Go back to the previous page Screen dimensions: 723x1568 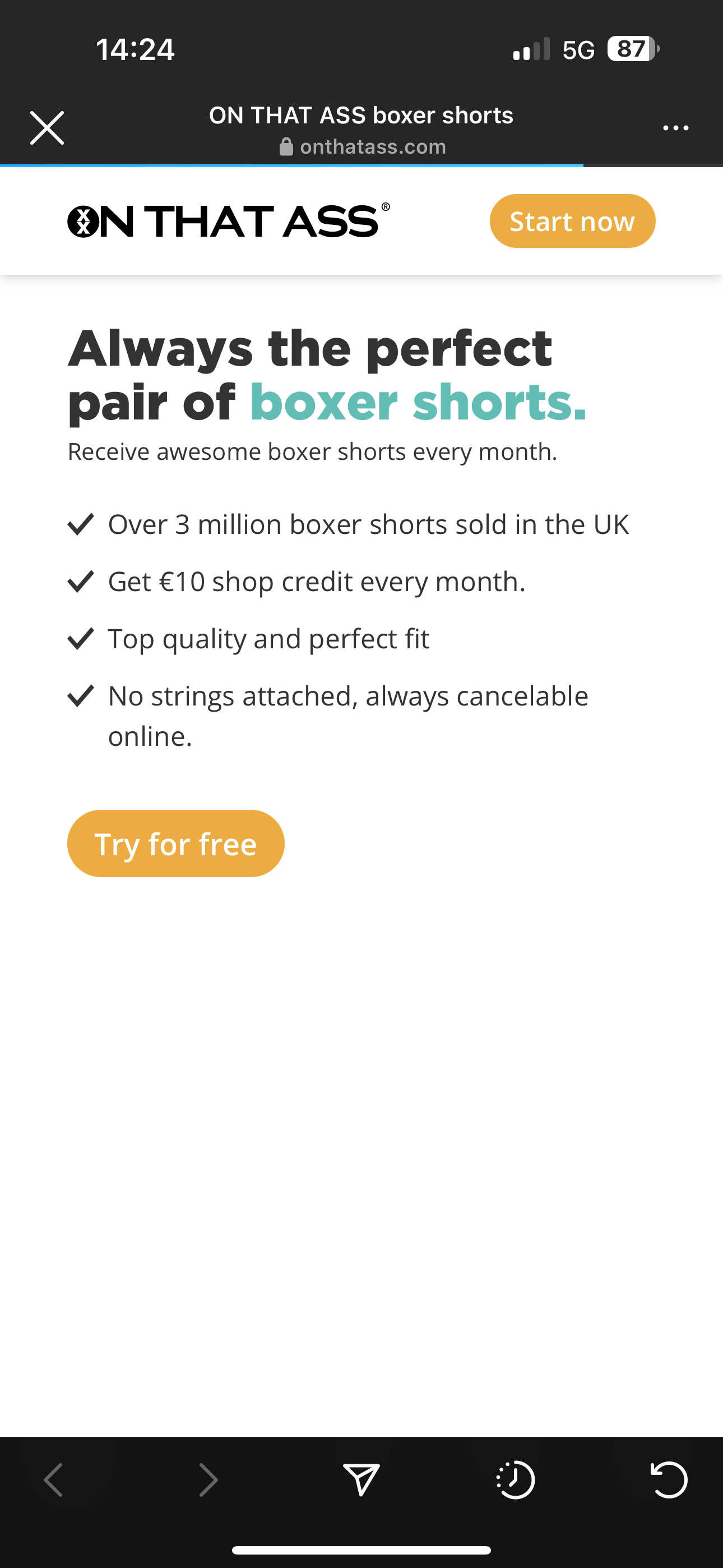tap(54, 1480)
